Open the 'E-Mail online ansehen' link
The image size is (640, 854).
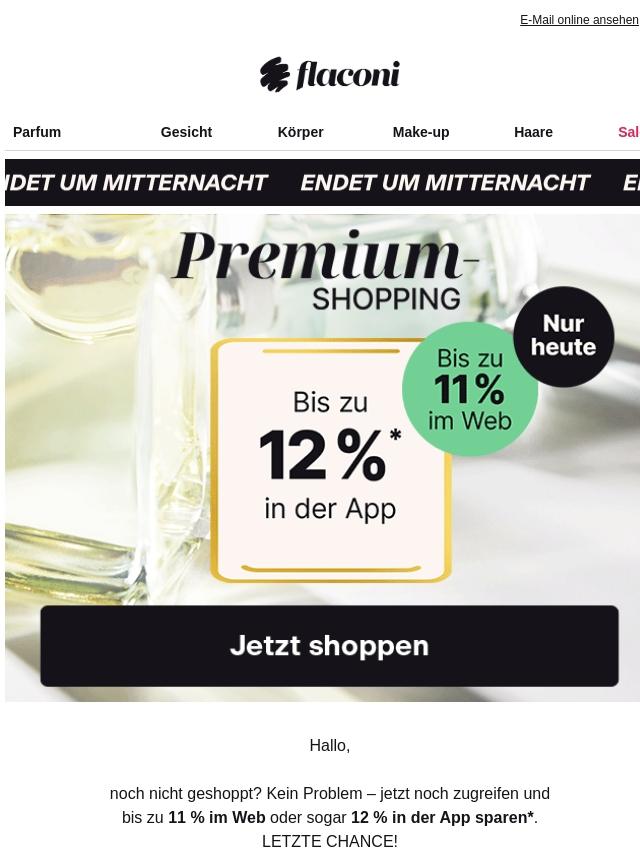tap(578, 20)
